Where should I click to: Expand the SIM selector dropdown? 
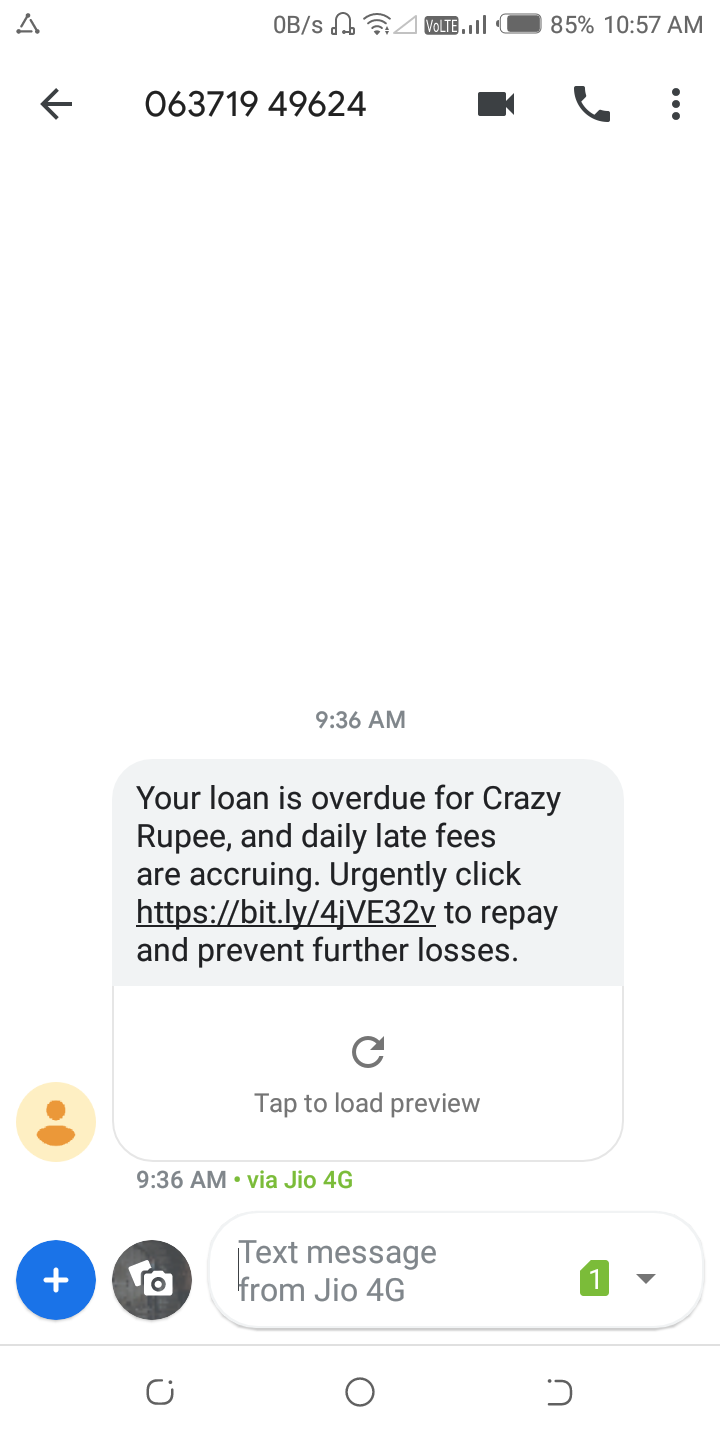pos(646,1278)
